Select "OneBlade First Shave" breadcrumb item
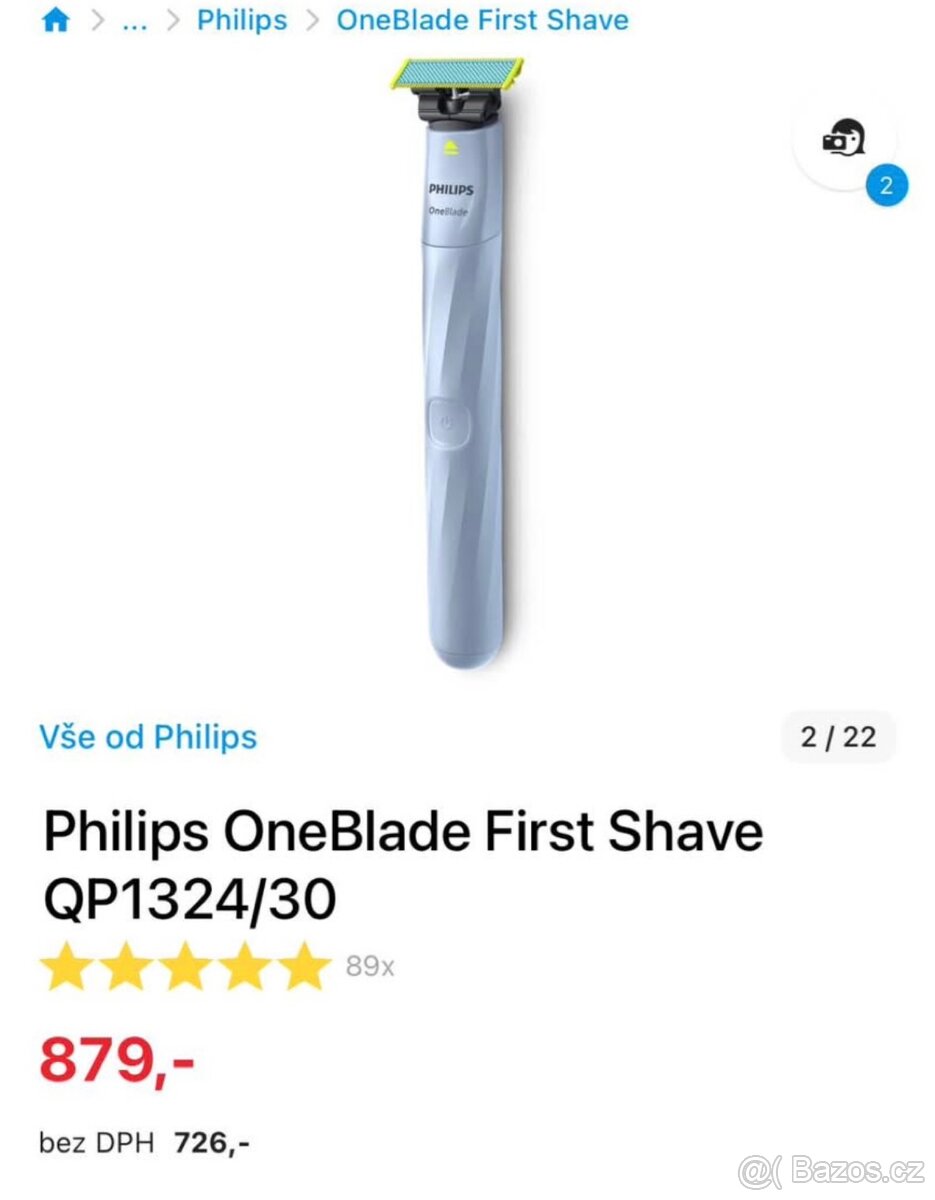 pyautogui.click(x=483, y=19)
